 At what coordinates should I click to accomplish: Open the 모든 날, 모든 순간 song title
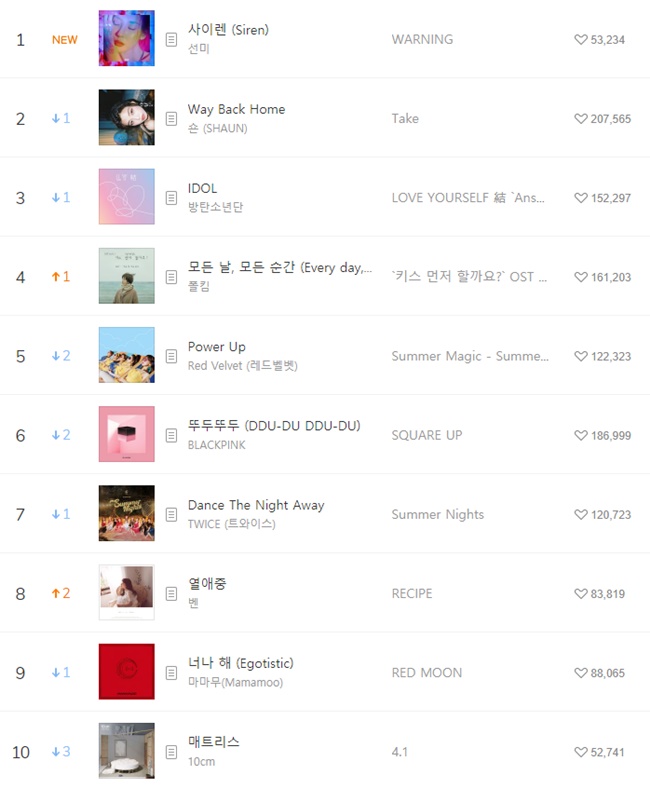[279, 268]
